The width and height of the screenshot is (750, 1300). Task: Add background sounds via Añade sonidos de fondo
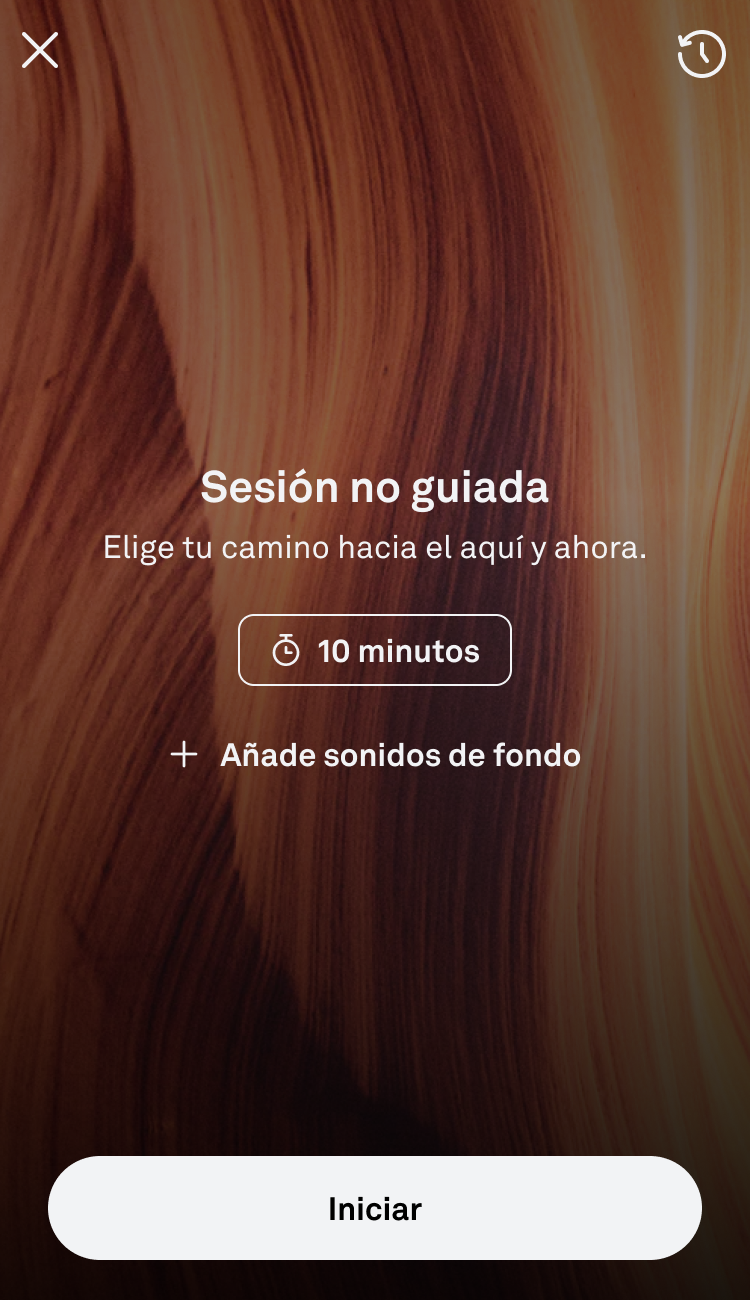(x=375, y=755)
